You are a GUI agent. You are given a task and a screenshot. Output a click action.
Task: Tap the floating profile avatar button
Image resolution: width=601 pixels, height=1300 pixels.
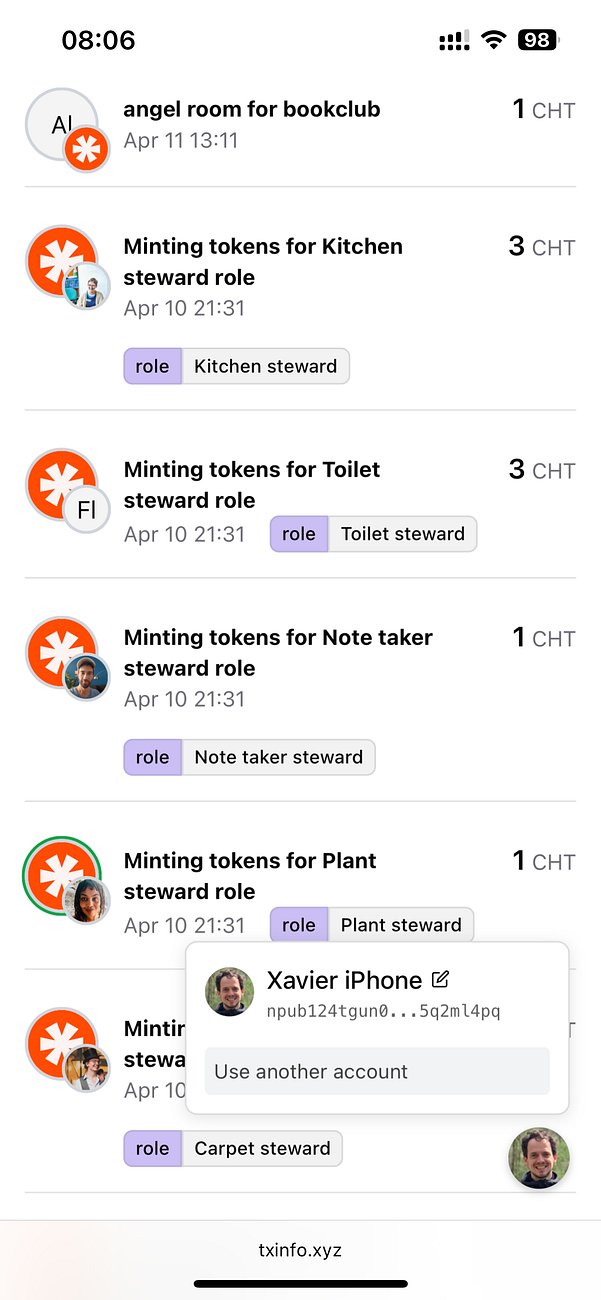click(539, 1158)
